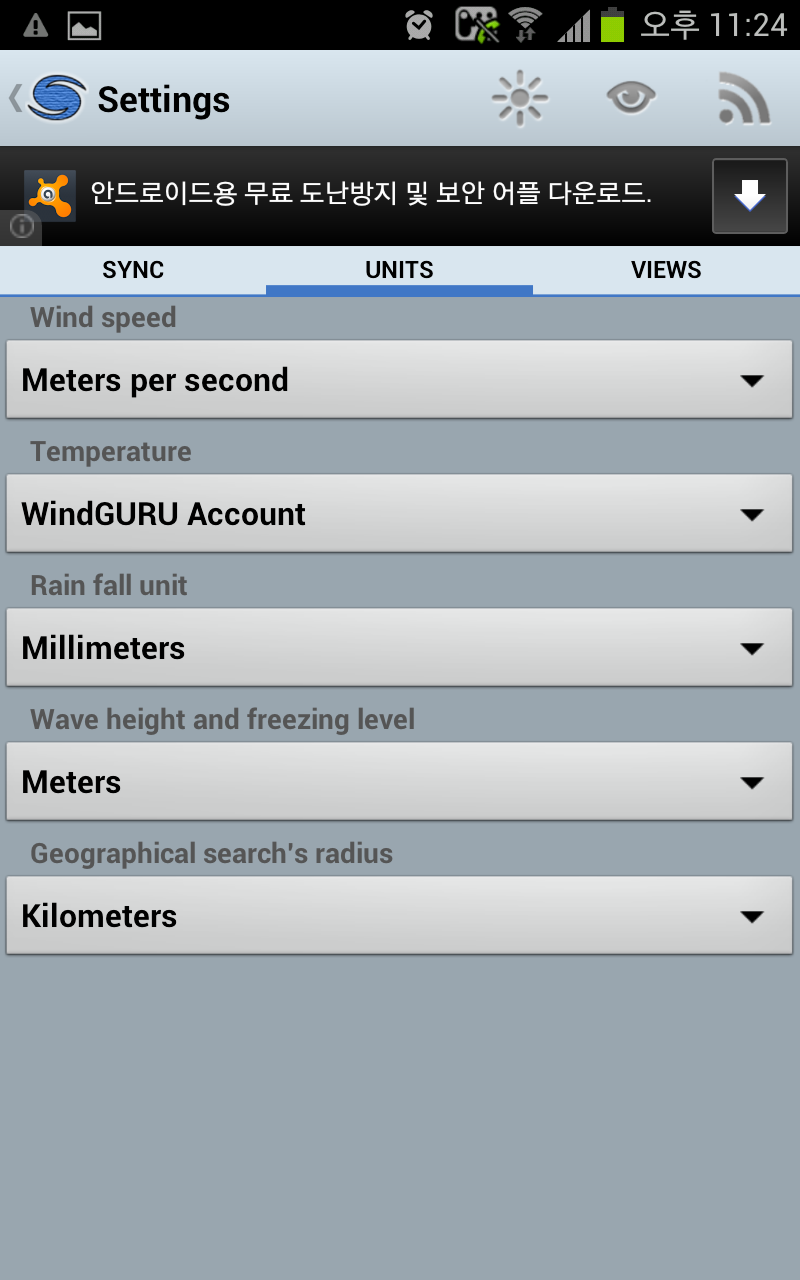The height and width of the screenshot is (1280, 800).
Task: Open the sun weather icon
Action: [520, 99]
